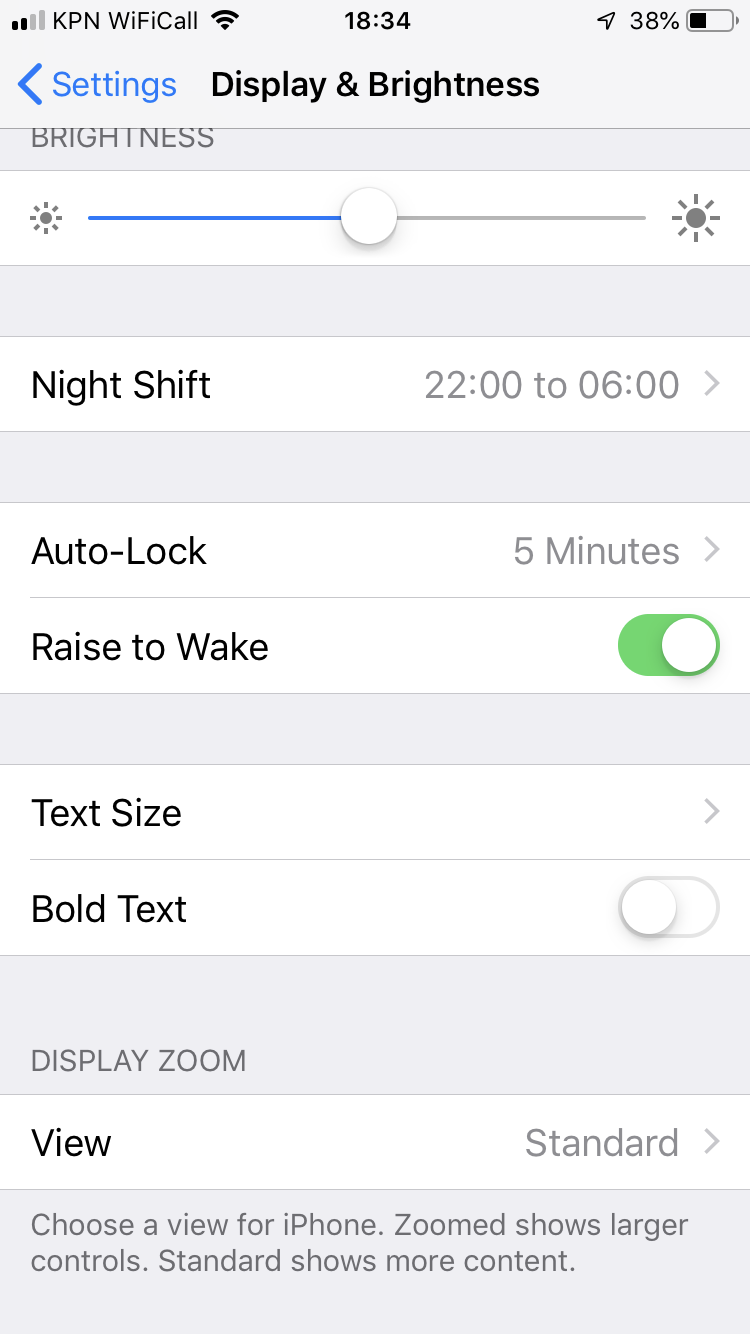Tap the brightness slider knob
The height and width of the screenshot is (1334, 750).
[x=369, y=217]
